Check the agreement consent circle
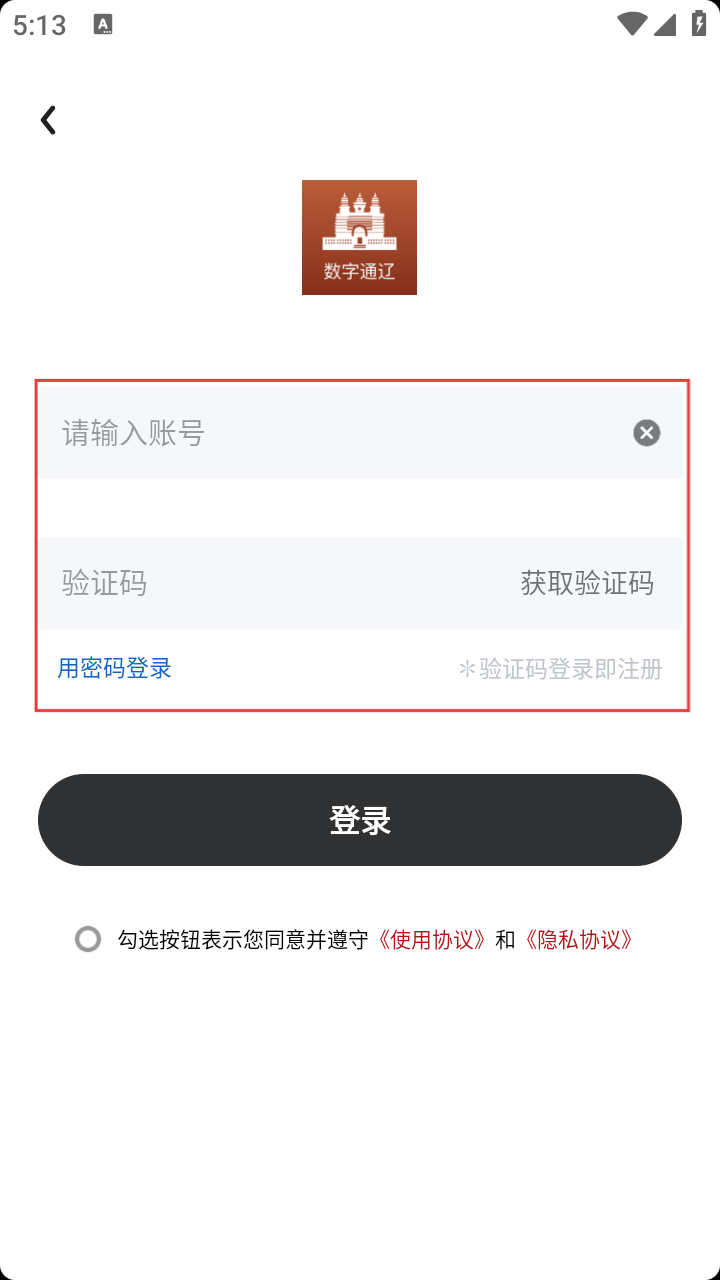Image resolution: width=720 pixels, height=1280 pixels. 88,939
